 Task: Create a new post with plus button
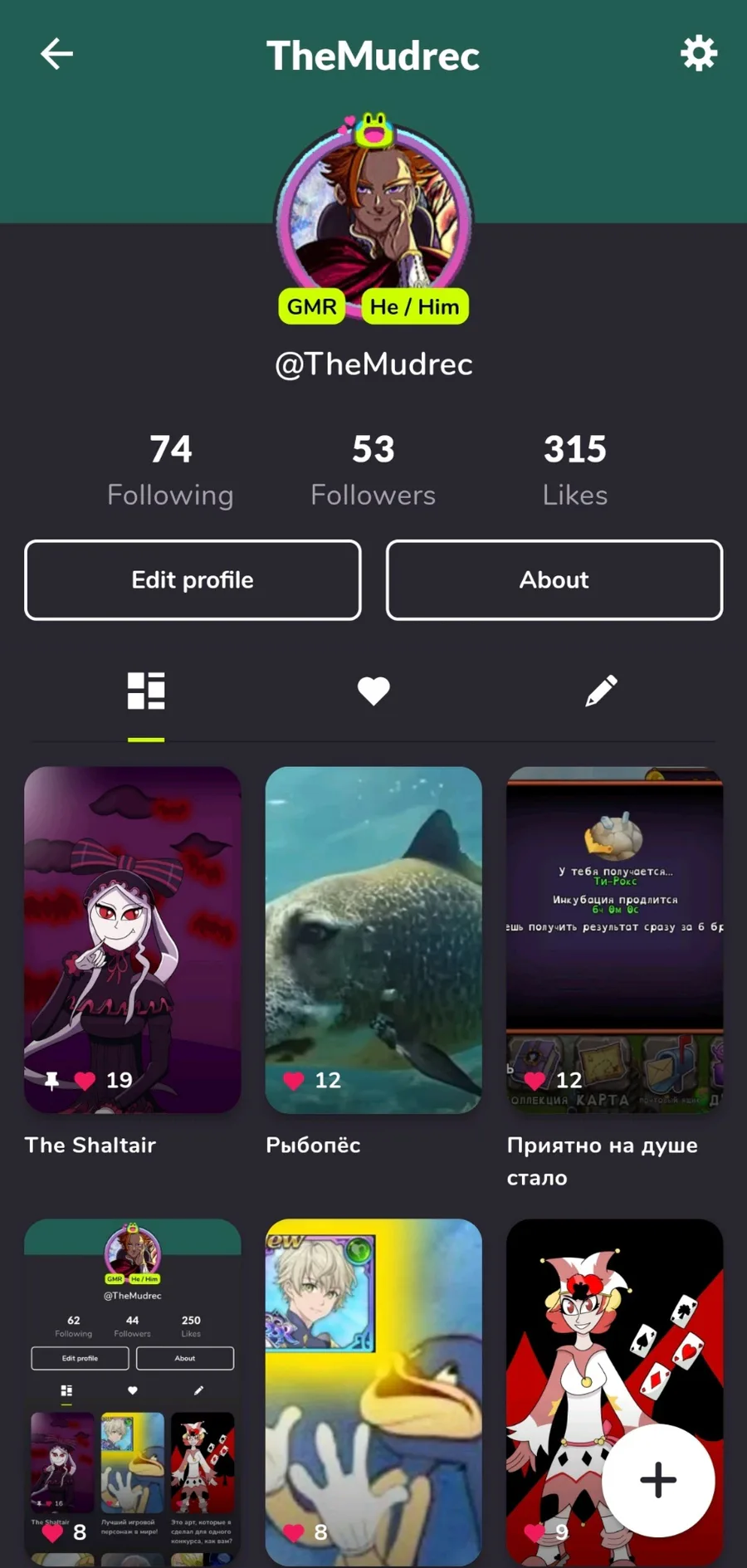point(657,1480)
